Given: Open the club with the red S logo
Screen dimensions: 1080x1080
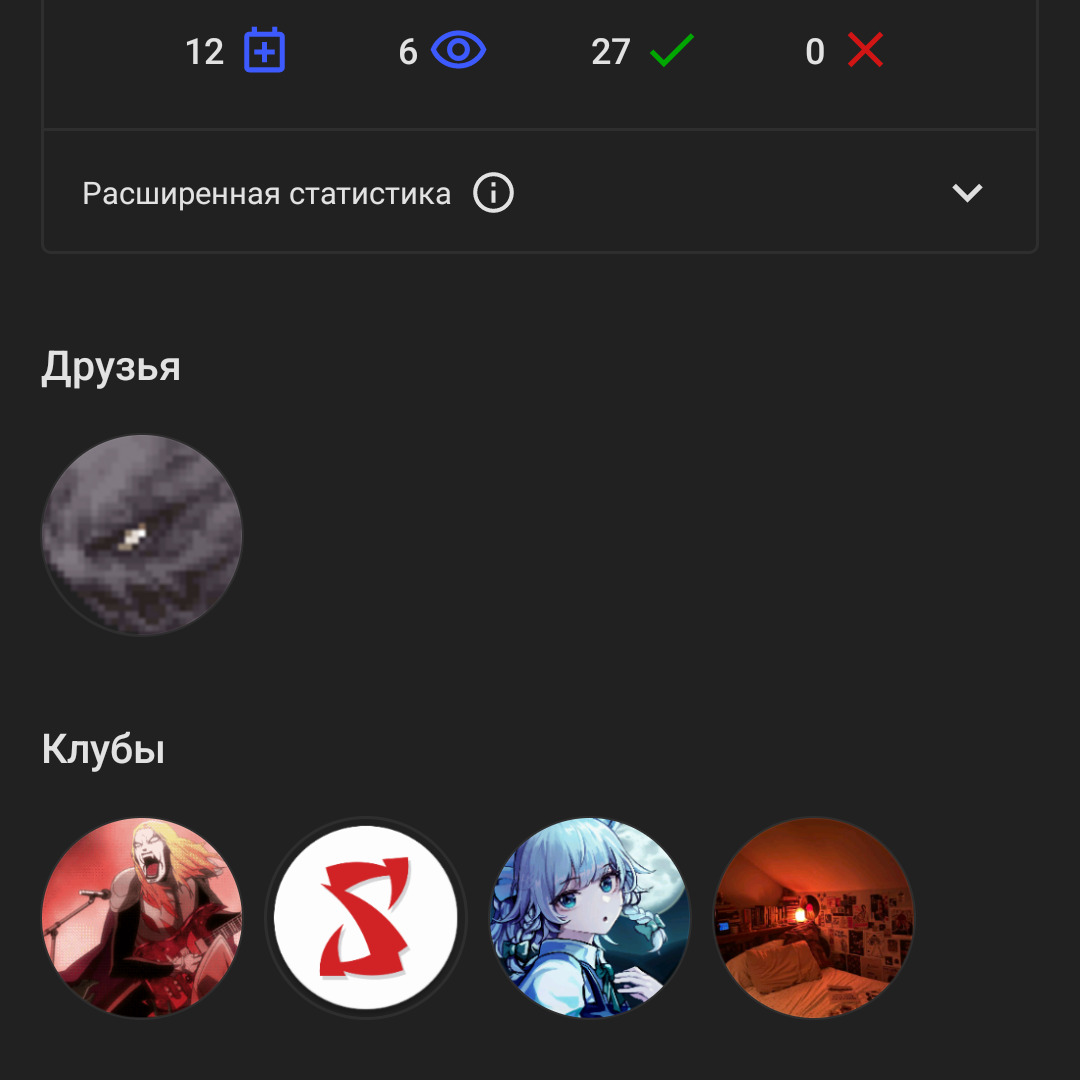Looking at the screenshot, I should 366,917.
